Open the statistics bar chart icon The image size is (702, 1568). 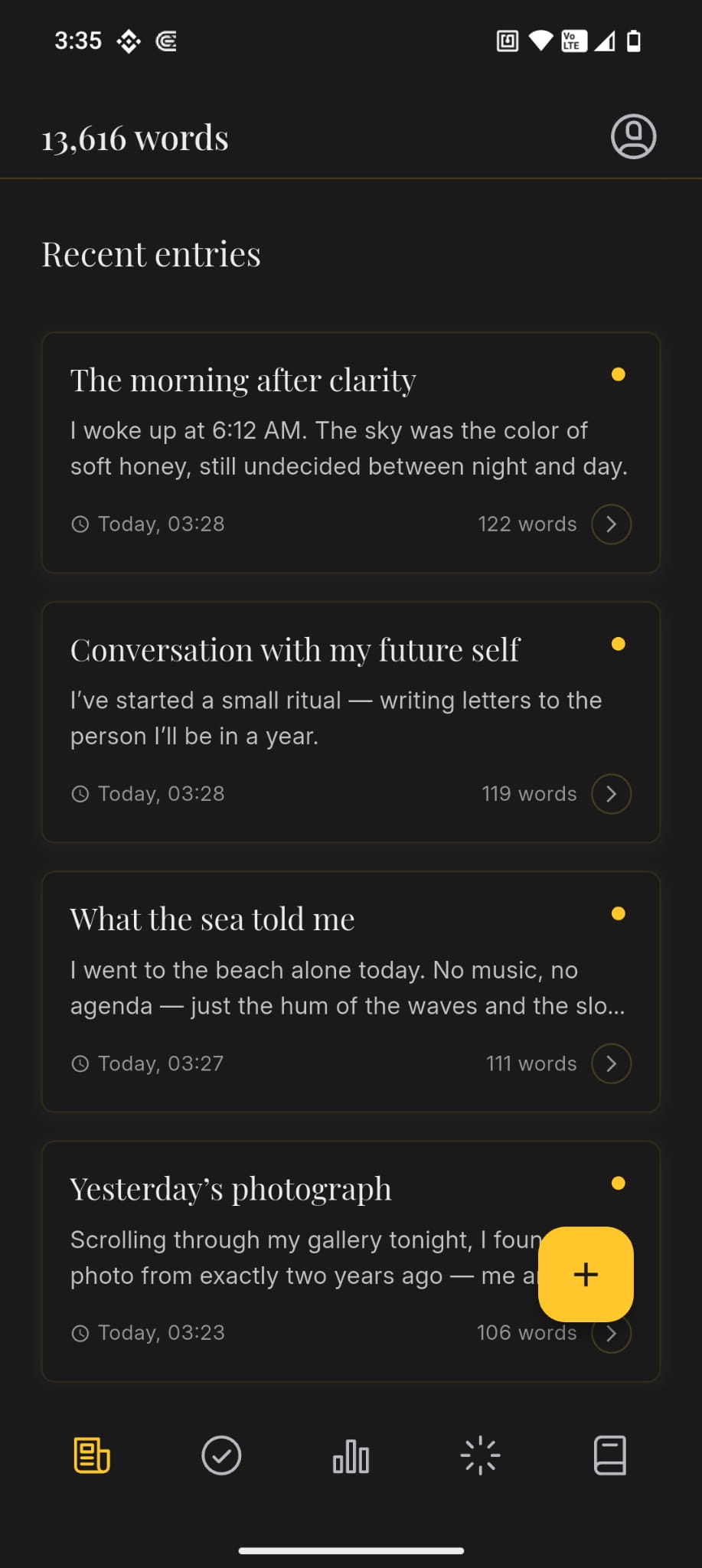pyautogui.click(x=351, y=1455)
